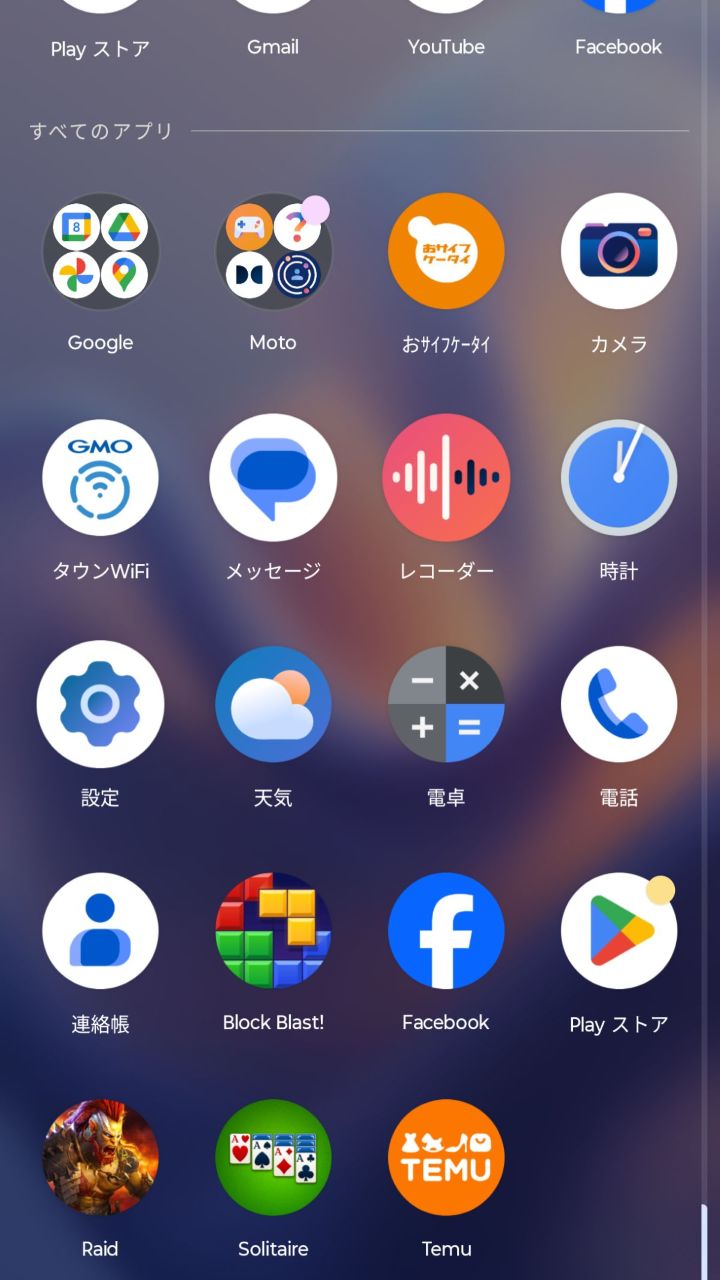The height and width of the screenshot is (1280, 720).
Task: Launch the Temu shopping app
Action: click(446, 1157)
